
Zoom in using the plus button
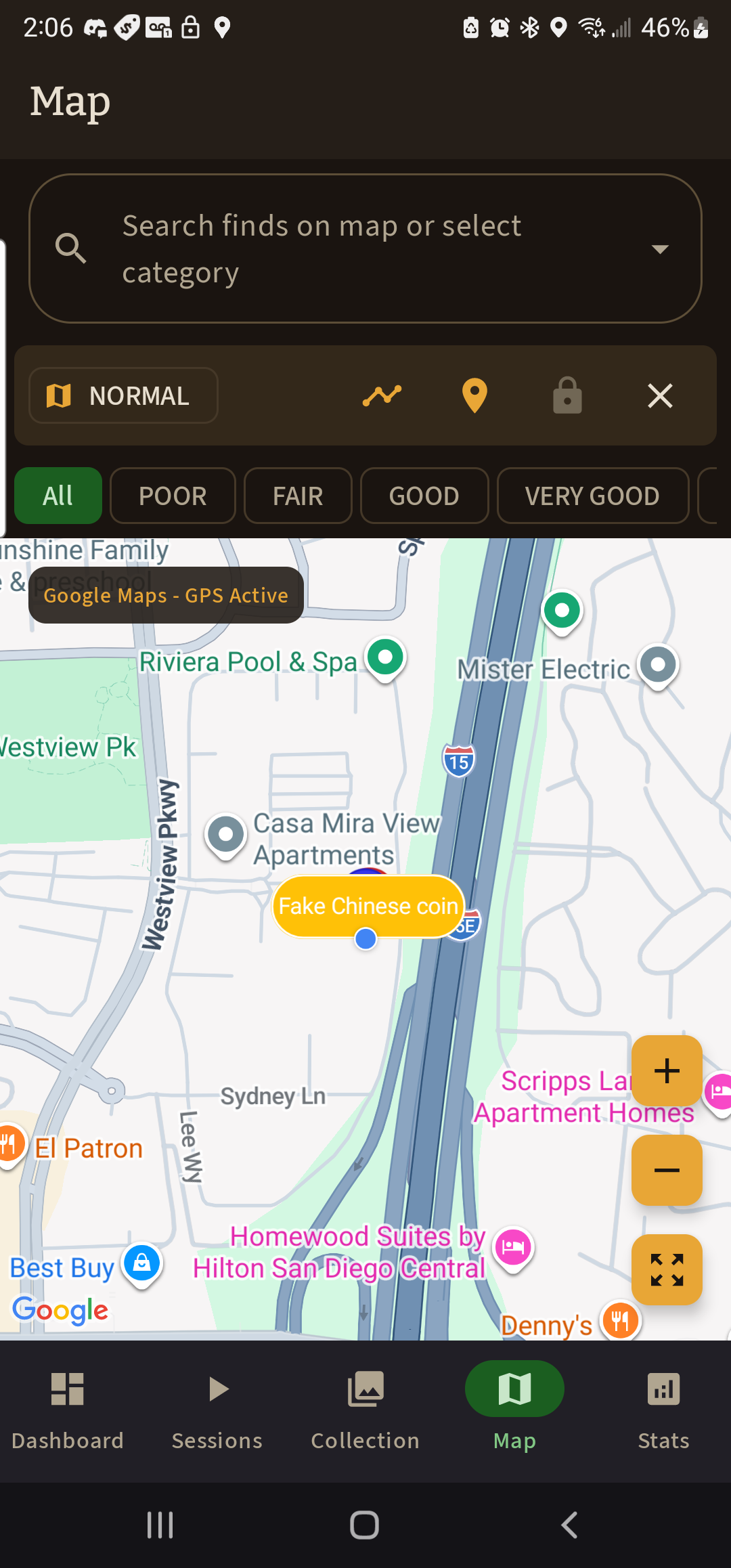(667, 1070)
